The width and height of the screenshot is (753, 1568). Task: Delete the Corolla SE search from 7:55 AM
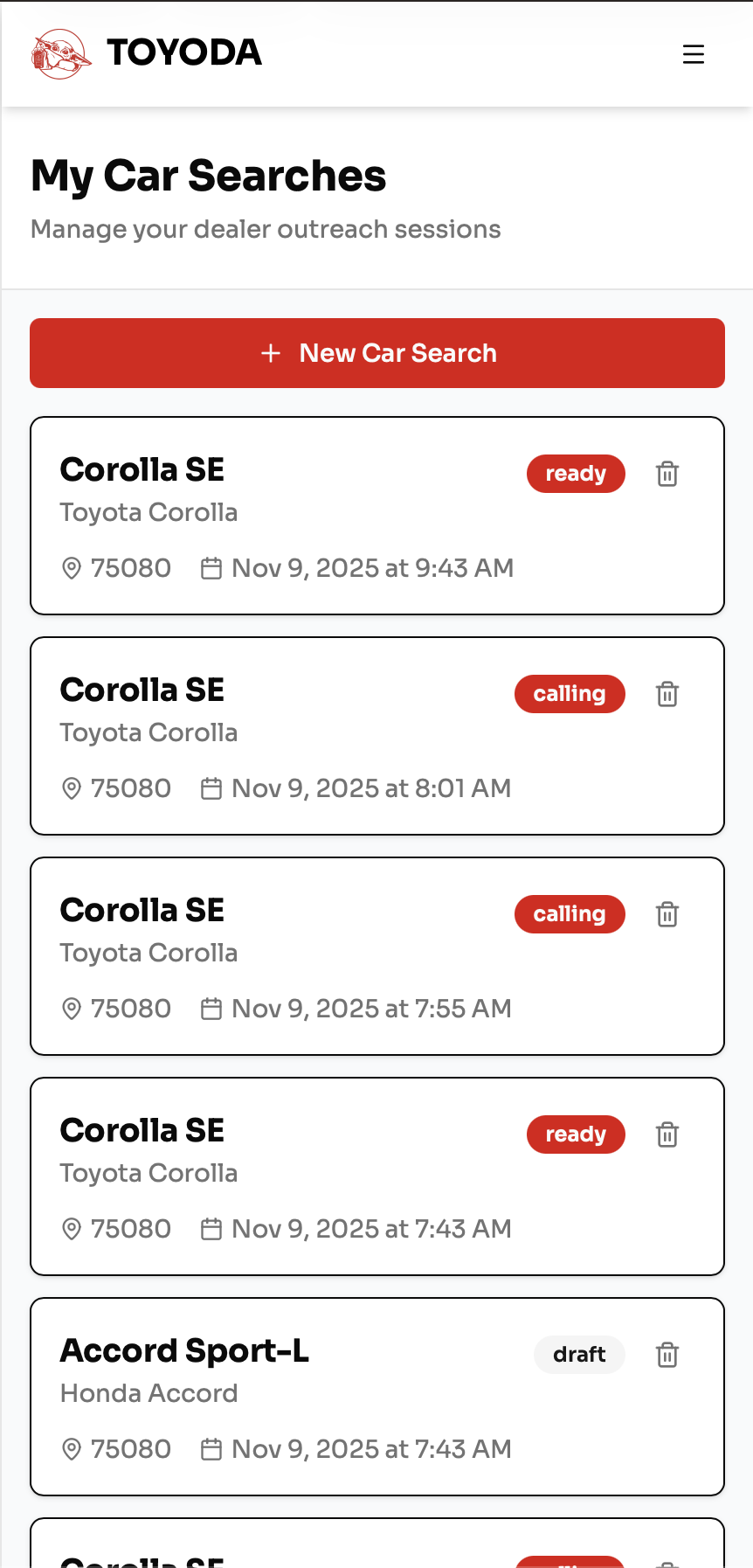coord(667,914)
